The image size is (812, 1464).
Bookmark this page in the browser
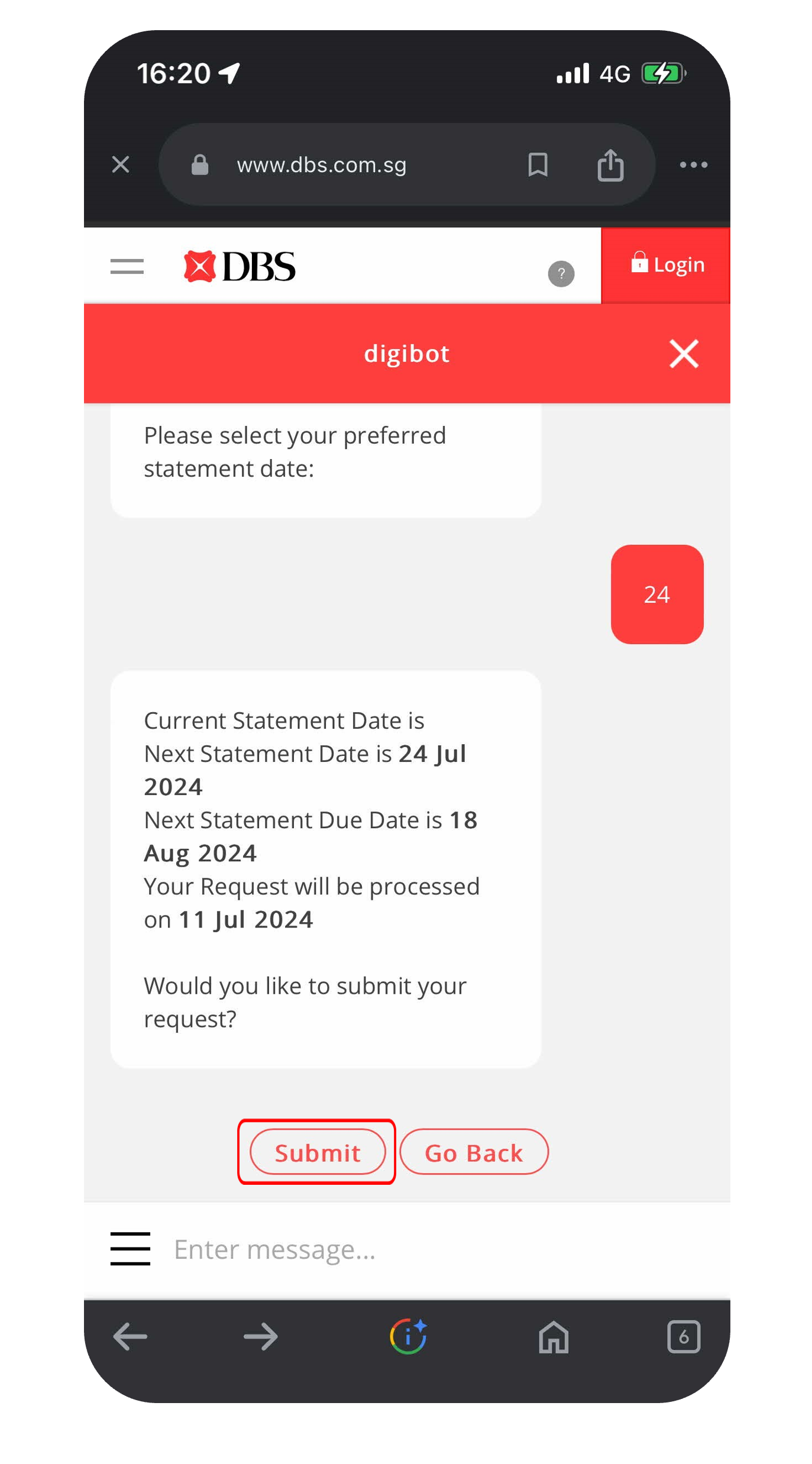[538, 164]
